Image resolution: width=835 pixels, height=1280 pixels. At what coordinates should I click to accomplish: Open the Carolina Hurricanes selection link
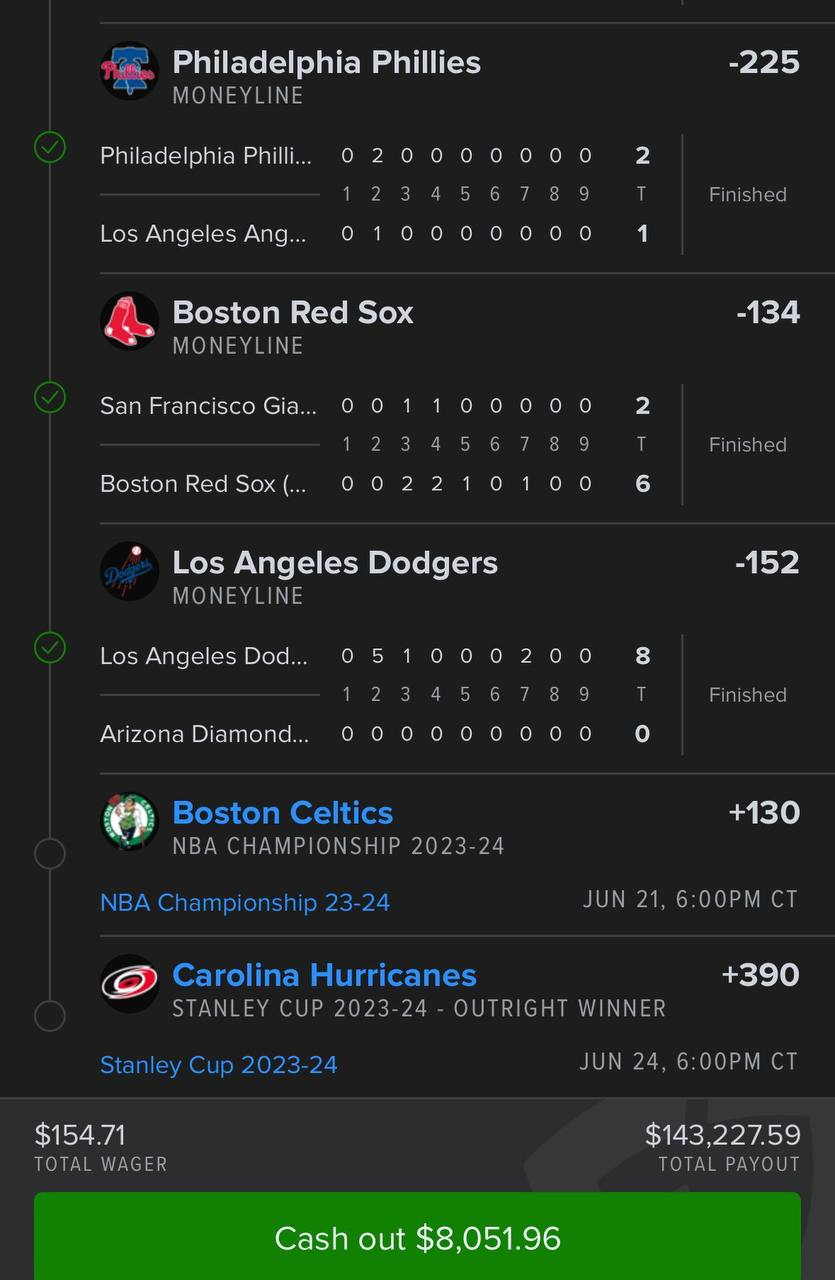click(324, 975)
